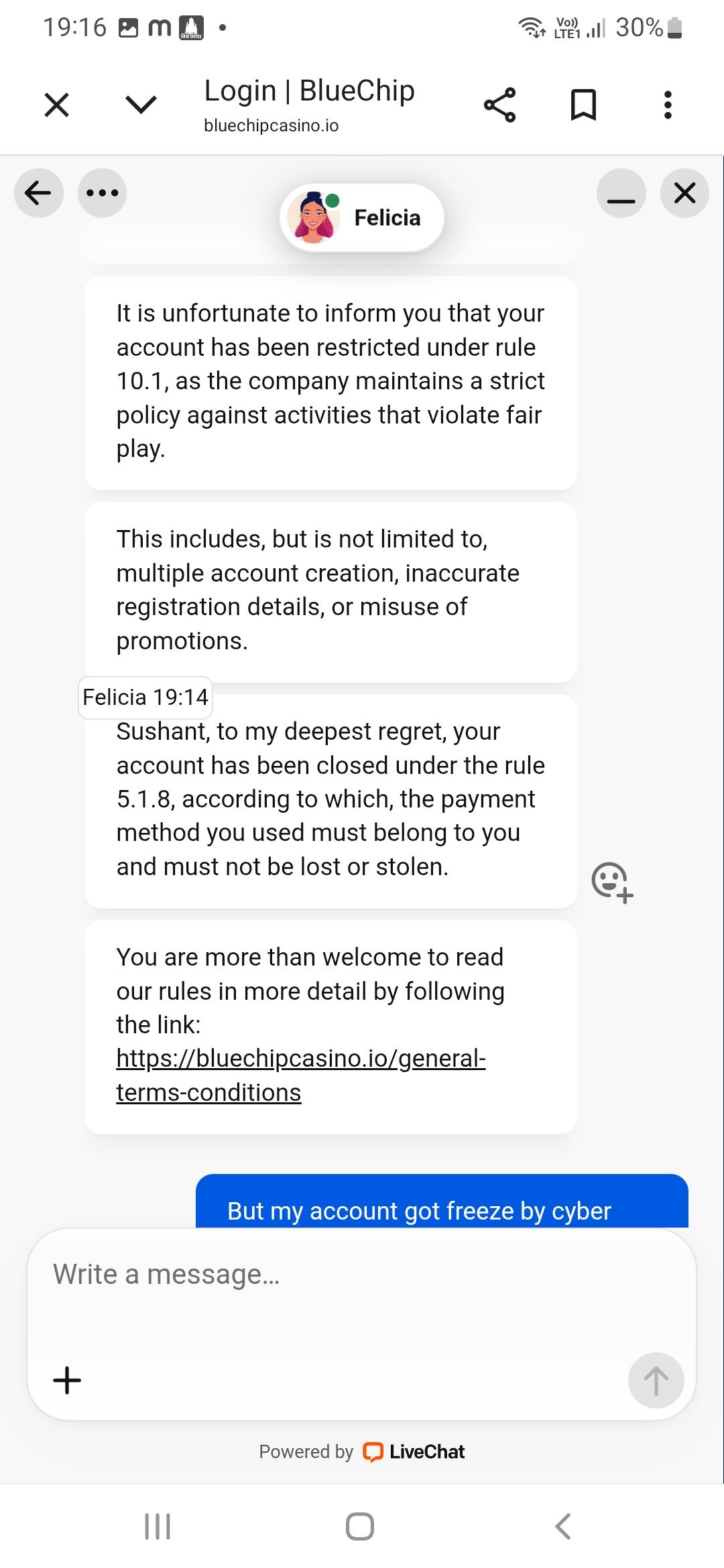Expand the browser tab dropdown chevron
724x1568 pixels.
pyautogui.click(x=141, y=105)
